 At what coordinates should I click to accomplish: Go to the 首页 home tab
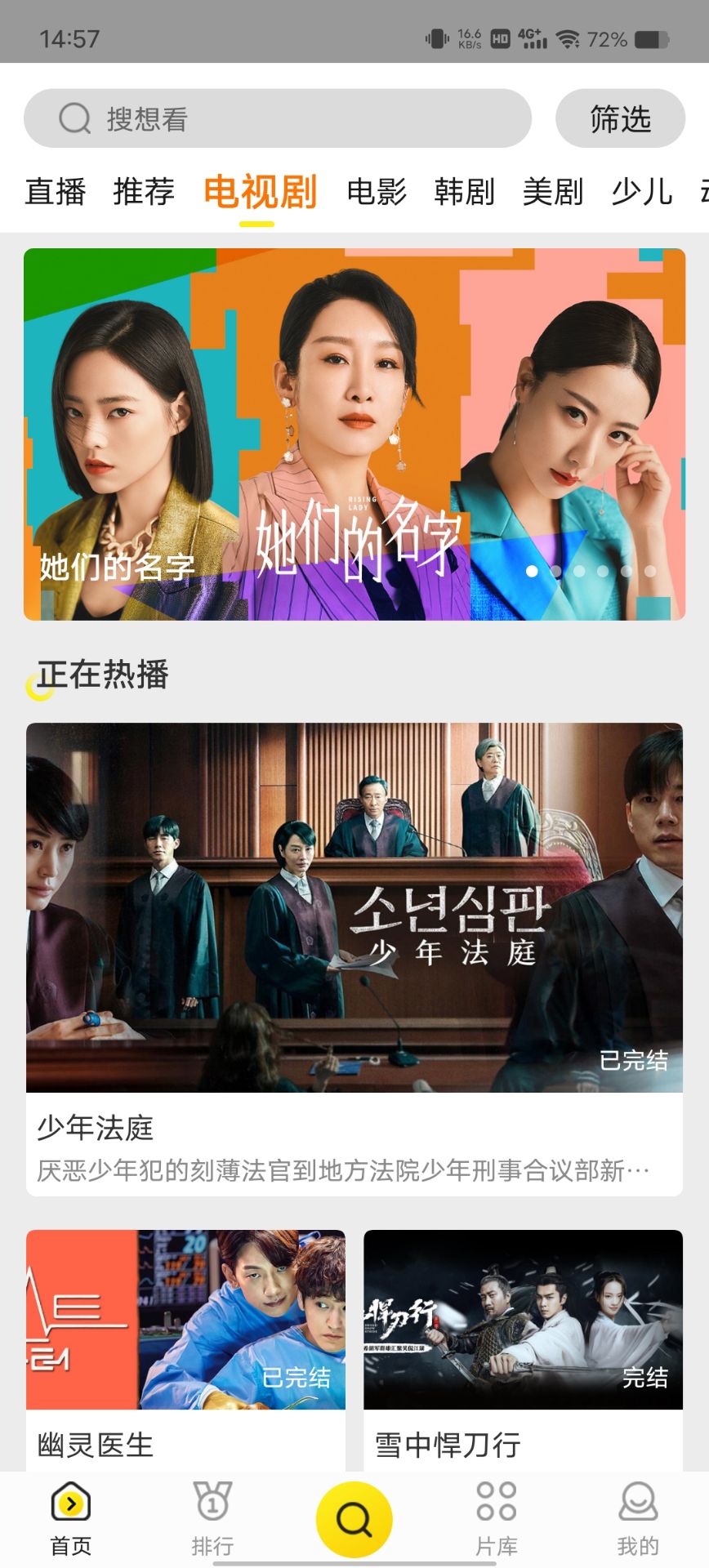pos(71,1519)
